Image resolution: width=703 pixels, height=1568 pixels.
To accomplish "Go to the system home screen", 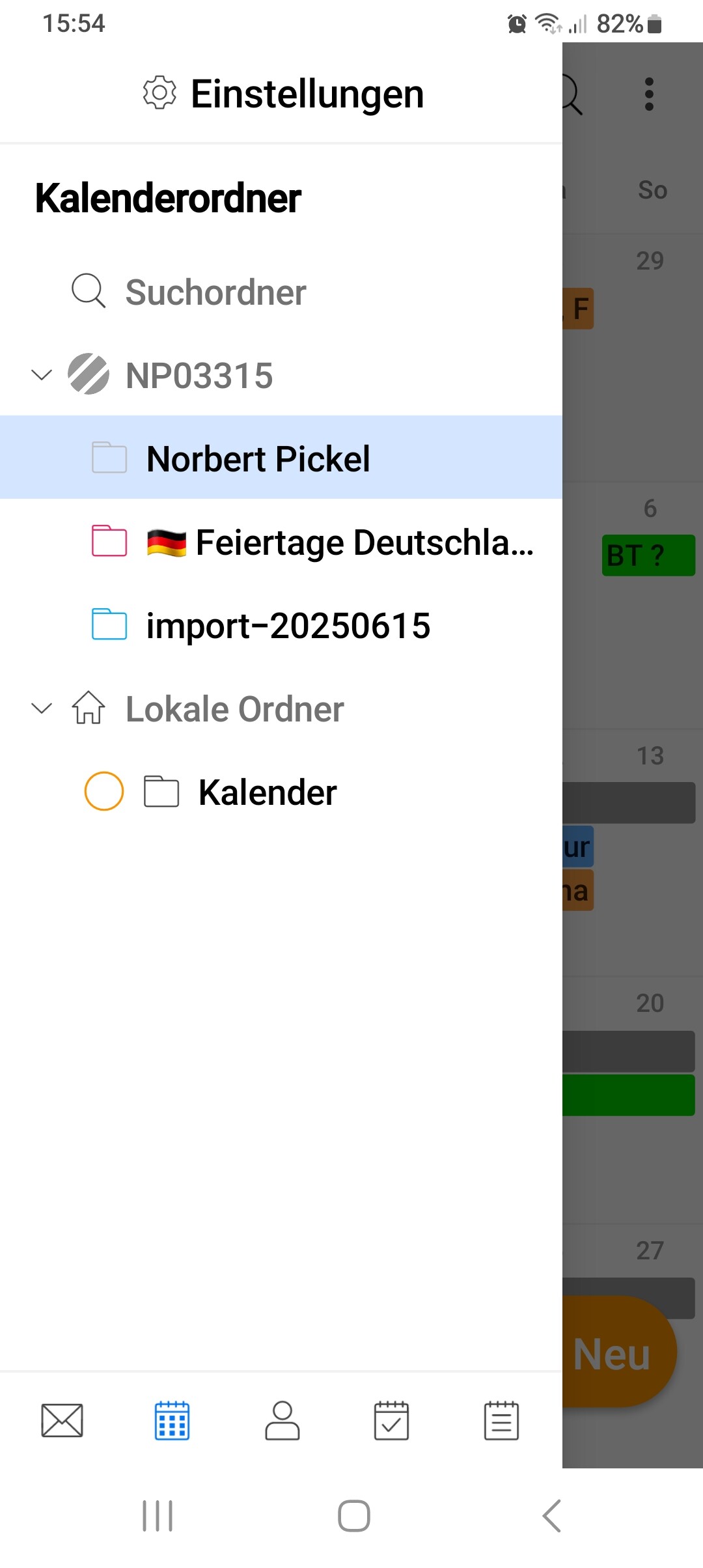I will point(354,1515).
